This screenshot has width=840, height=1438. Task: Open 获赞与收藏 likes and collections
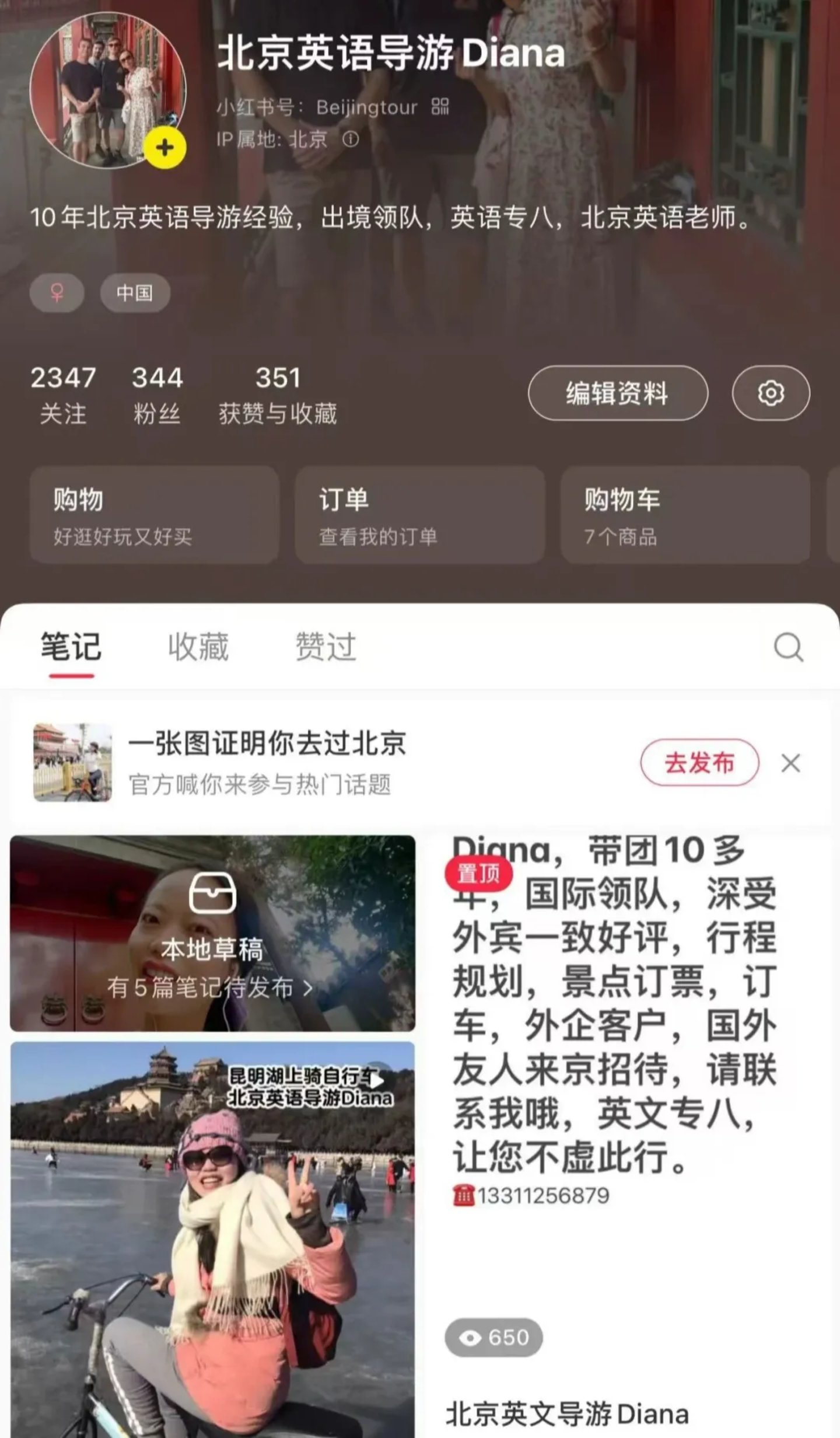click(x=278, y=395)
